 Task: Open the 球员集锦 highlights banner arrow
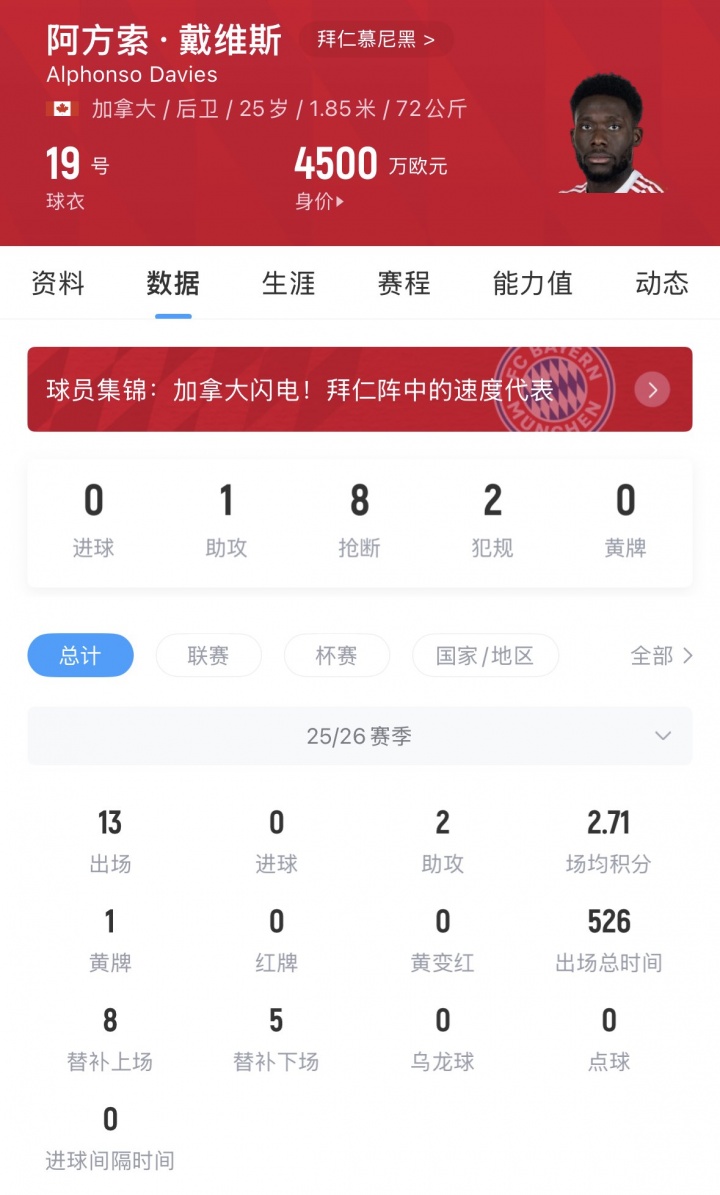tap(651, 390)
